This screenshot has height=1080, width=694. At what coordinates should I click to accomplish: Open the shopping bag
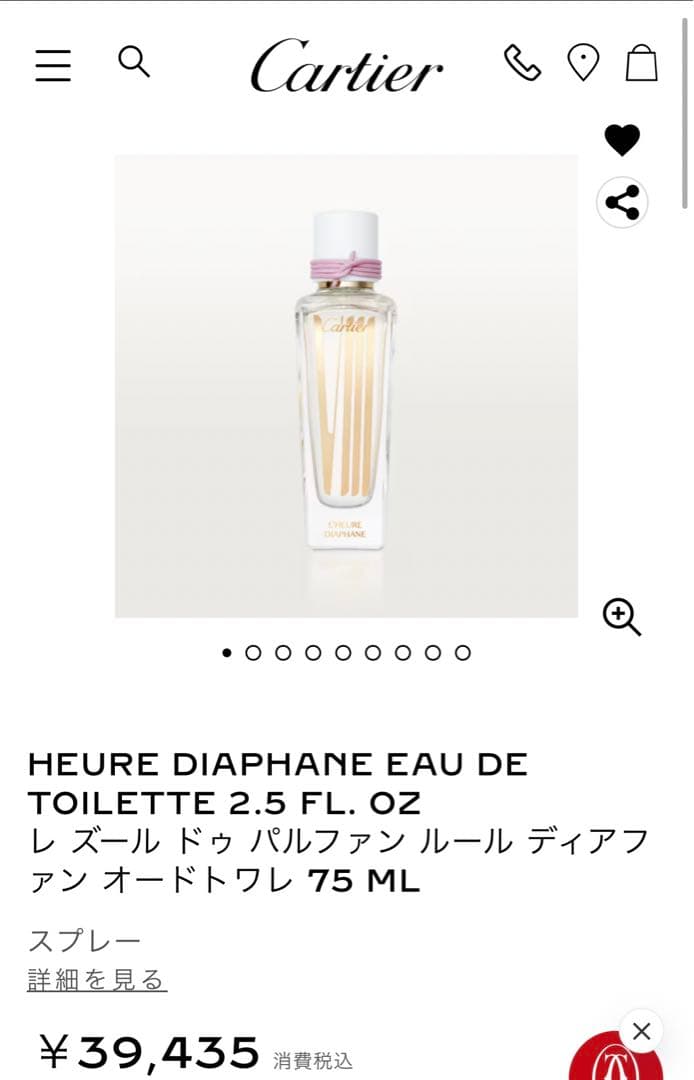coord(642,63)
